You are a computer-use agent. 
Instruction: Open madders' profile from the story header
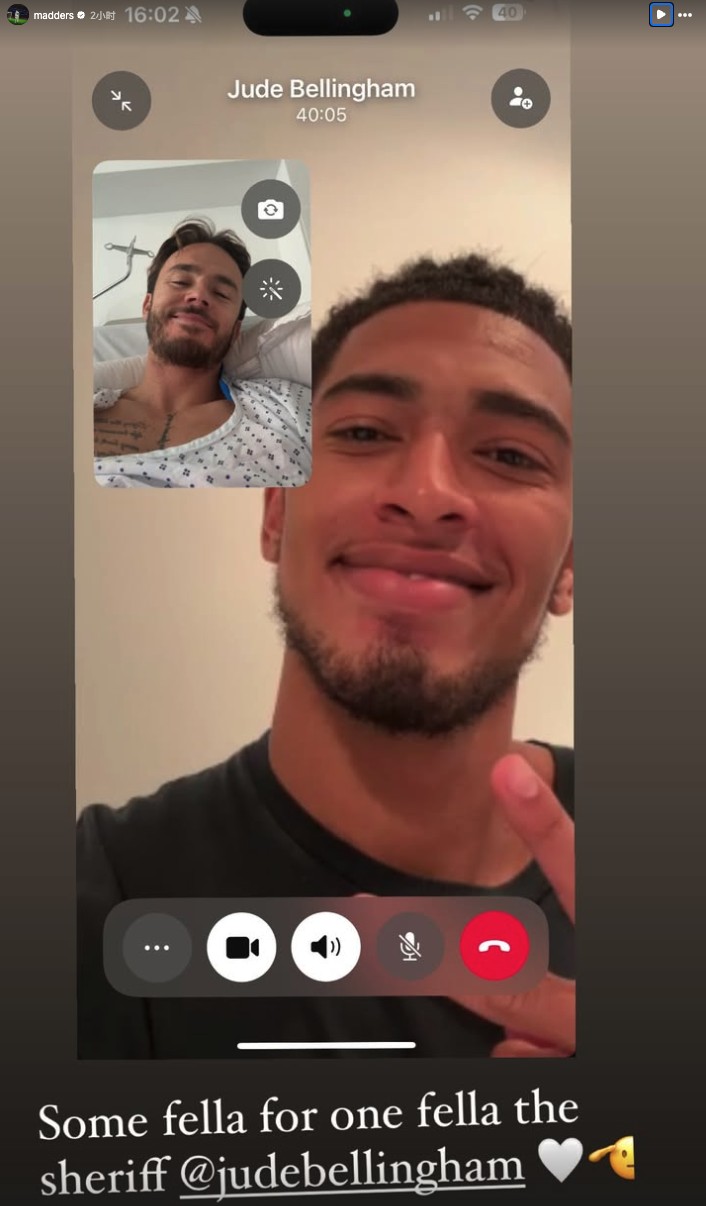coord(53,15)
